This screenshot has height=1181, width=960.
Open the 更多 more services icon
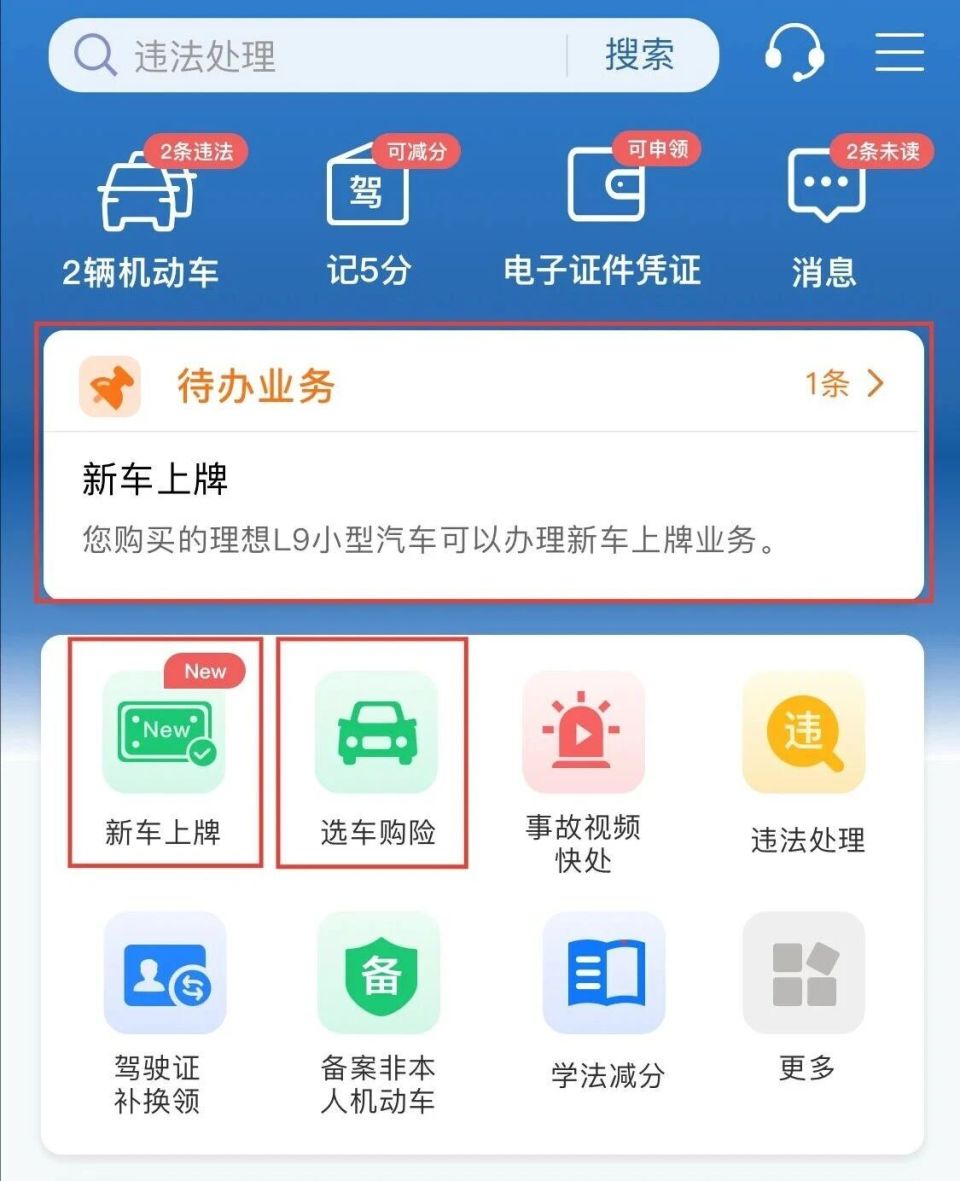pyautogui.click(x=803, y=972)
